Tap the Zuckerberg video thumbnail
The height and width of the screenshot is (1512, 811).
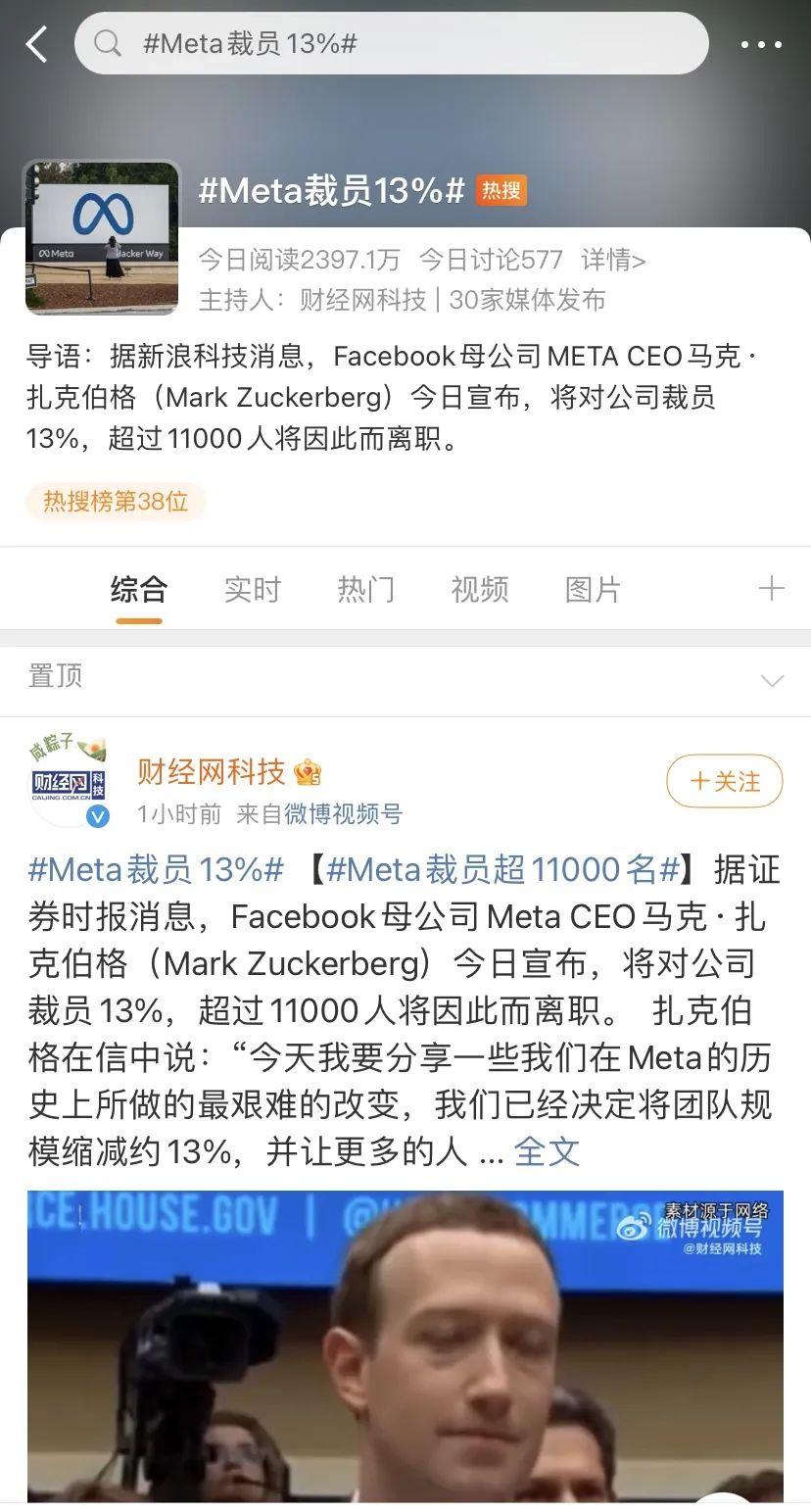click(405, 1352)
